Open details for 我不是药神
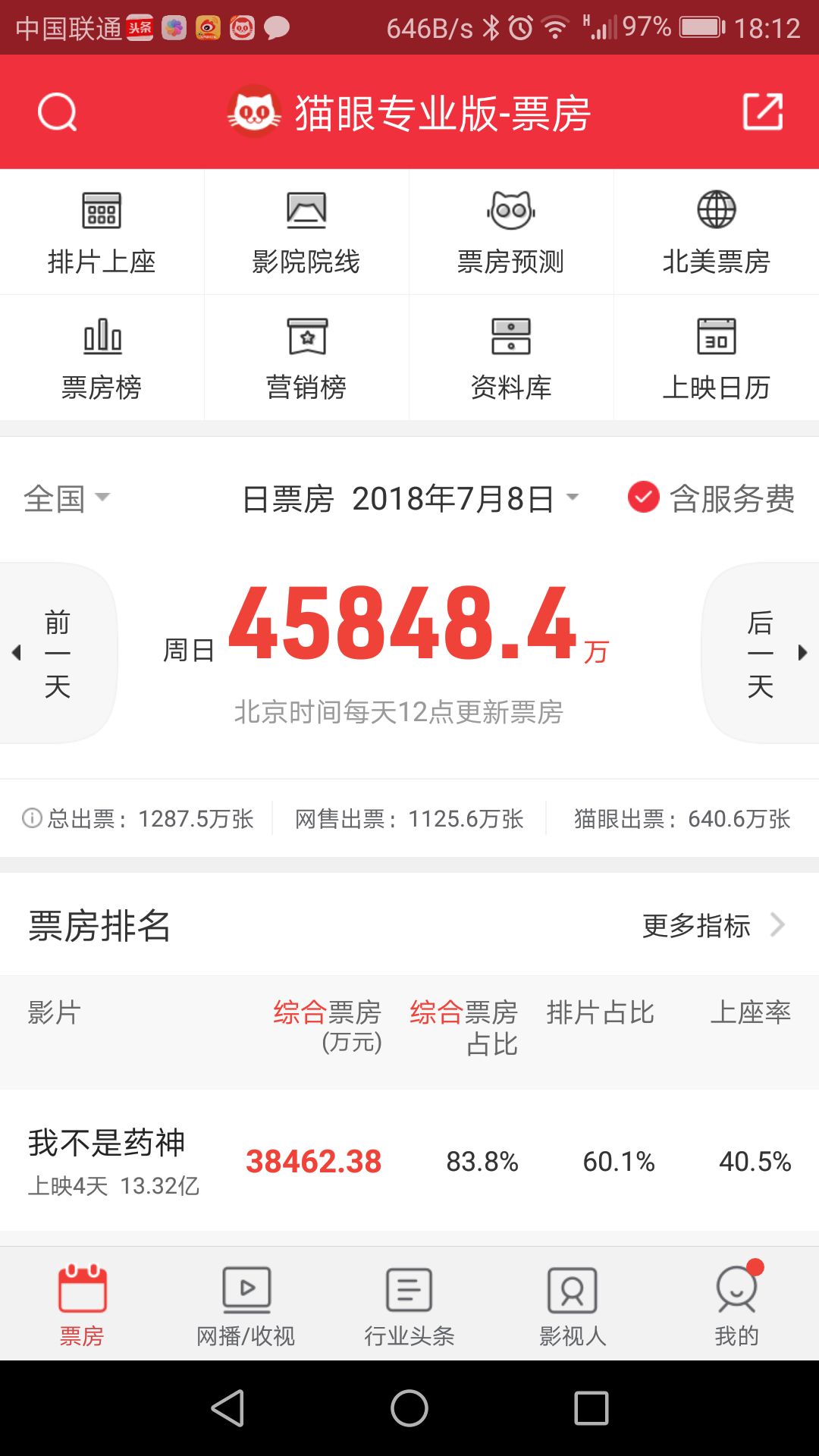The width and height of the screenshot is (819, 1456). [106, 1160]
